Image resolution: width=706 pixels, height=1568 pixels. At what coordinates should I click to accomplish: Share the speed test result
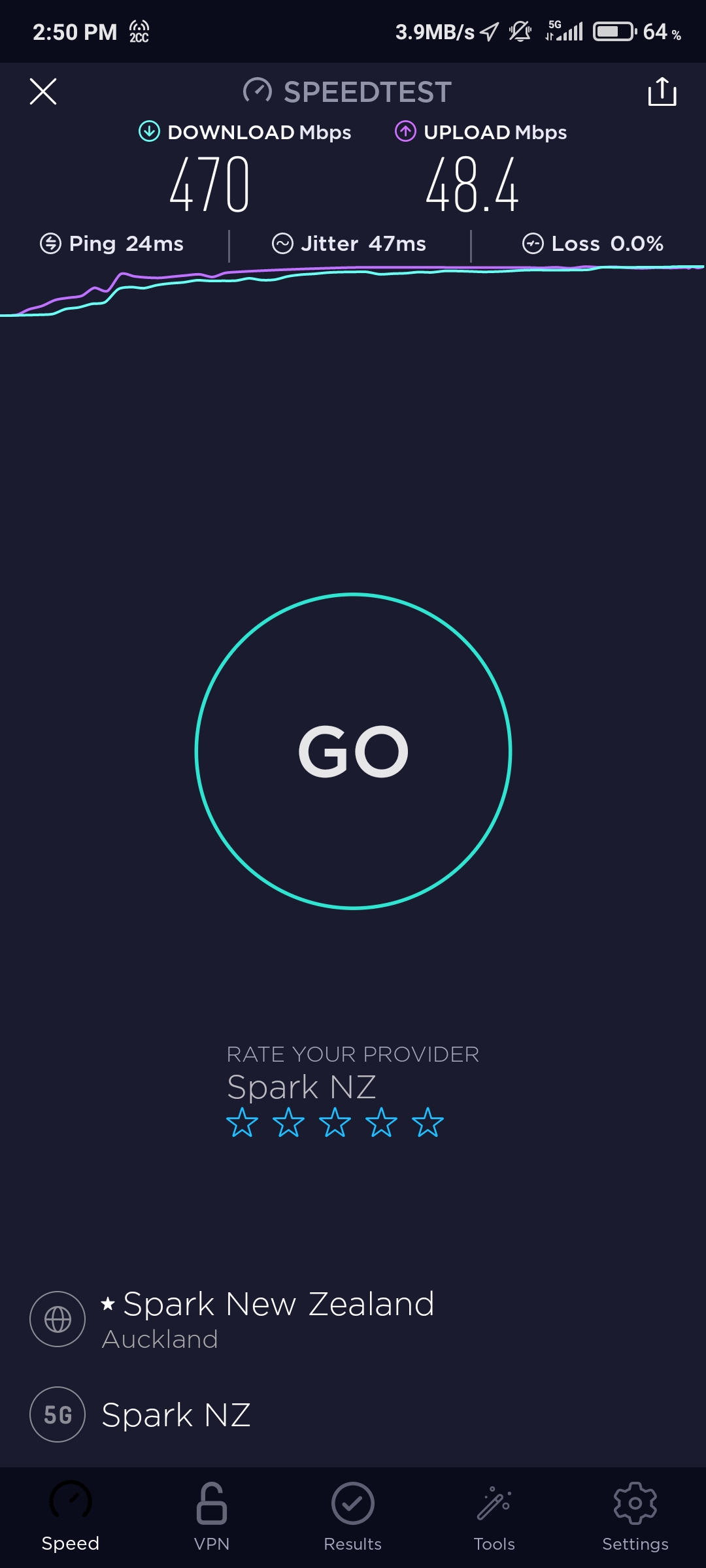(x=662, y=91)
